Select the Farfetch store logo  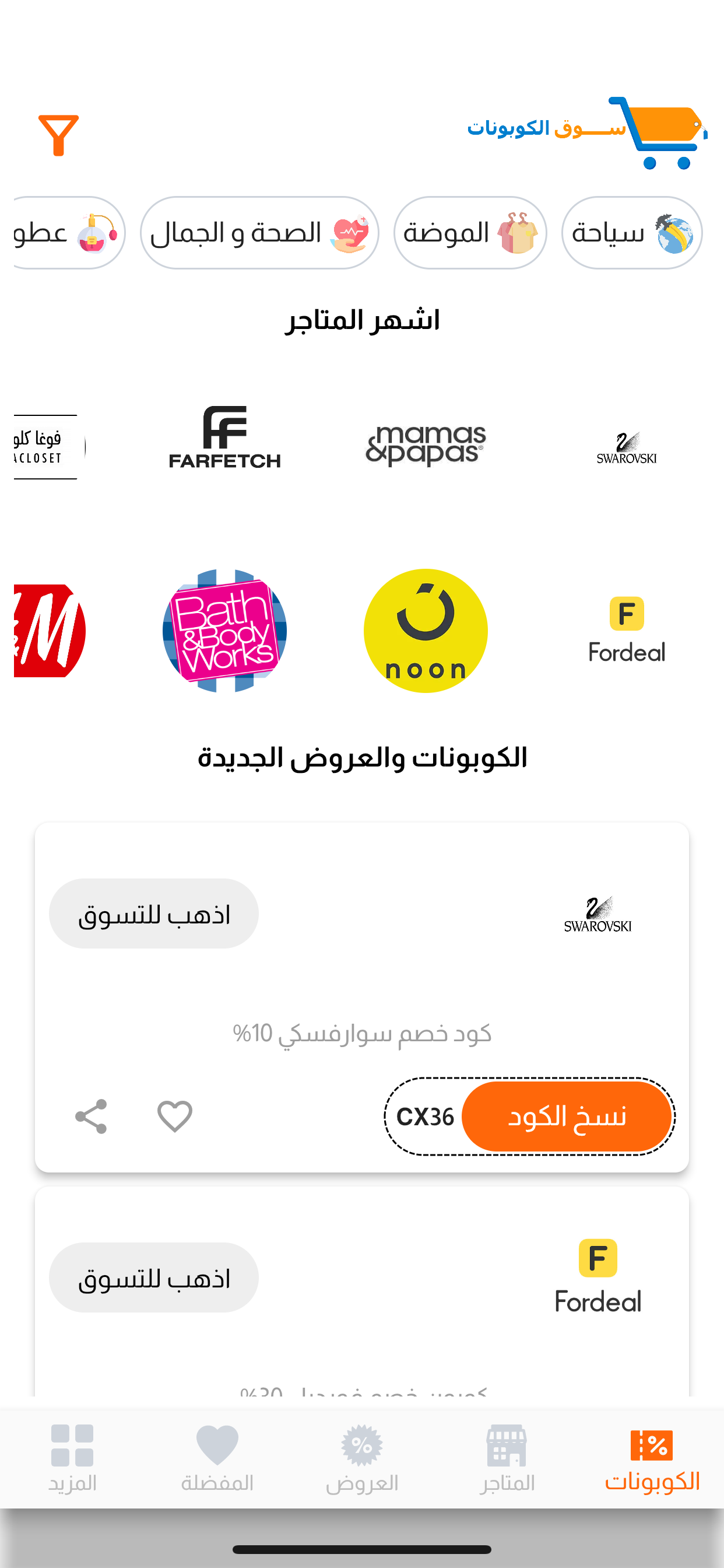224,442
